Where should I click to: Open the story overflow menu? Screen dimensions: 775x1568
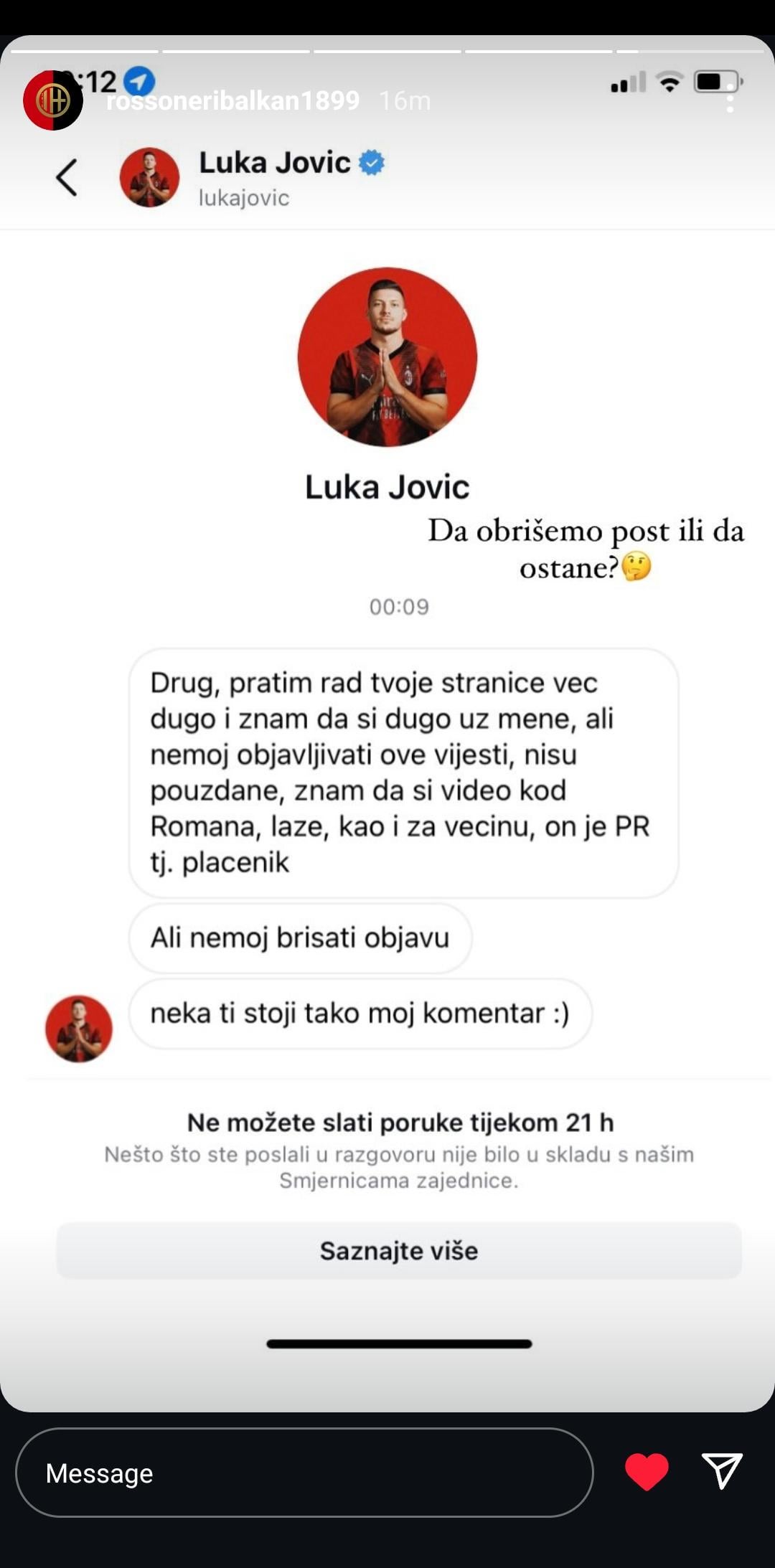pos(730,100)
